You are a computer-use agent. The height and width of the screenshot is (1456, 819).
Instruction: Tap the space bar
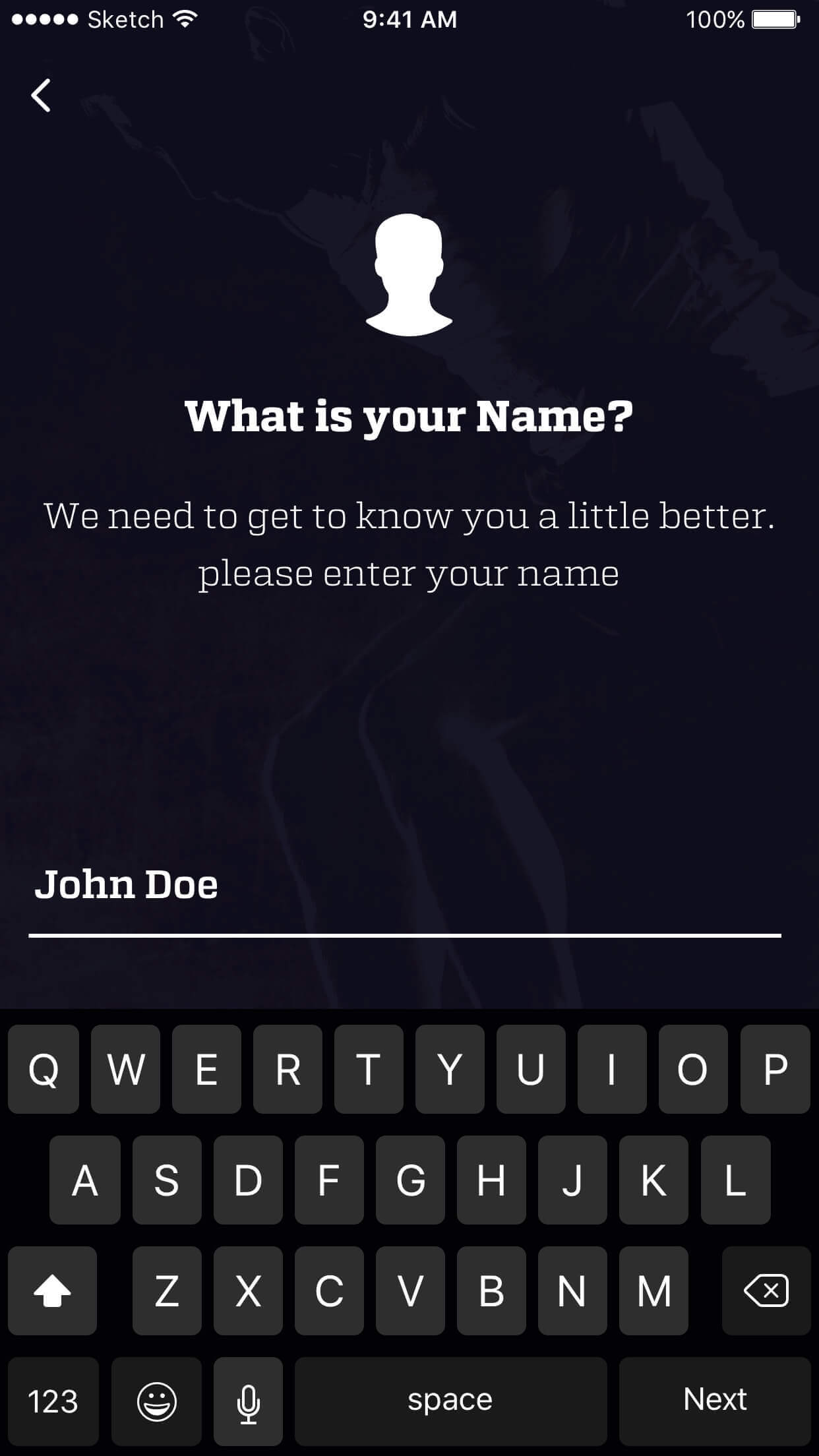pos(450,1400)
